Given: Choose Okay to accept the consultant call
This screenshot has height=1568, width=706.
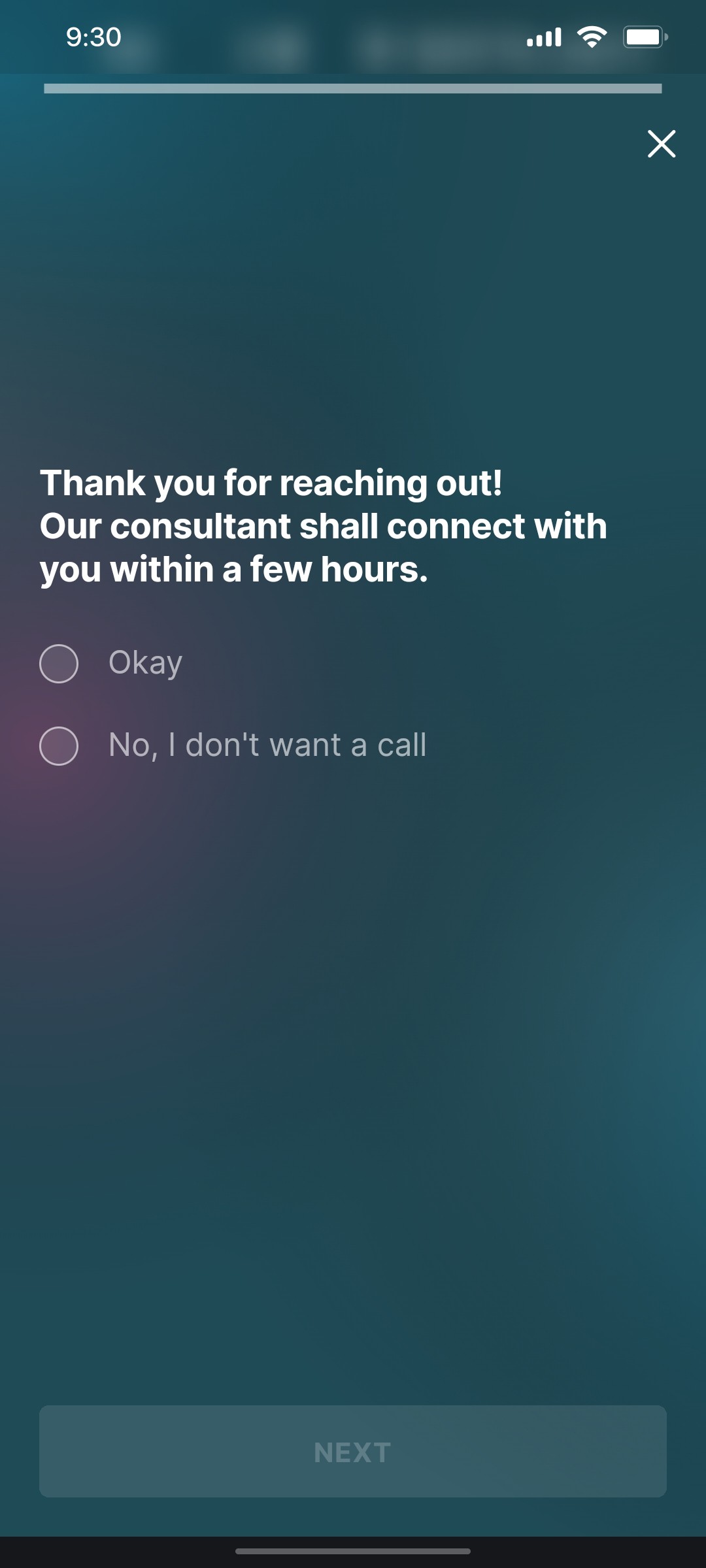Looking at the screenshot, I should (x=144, y=663).
